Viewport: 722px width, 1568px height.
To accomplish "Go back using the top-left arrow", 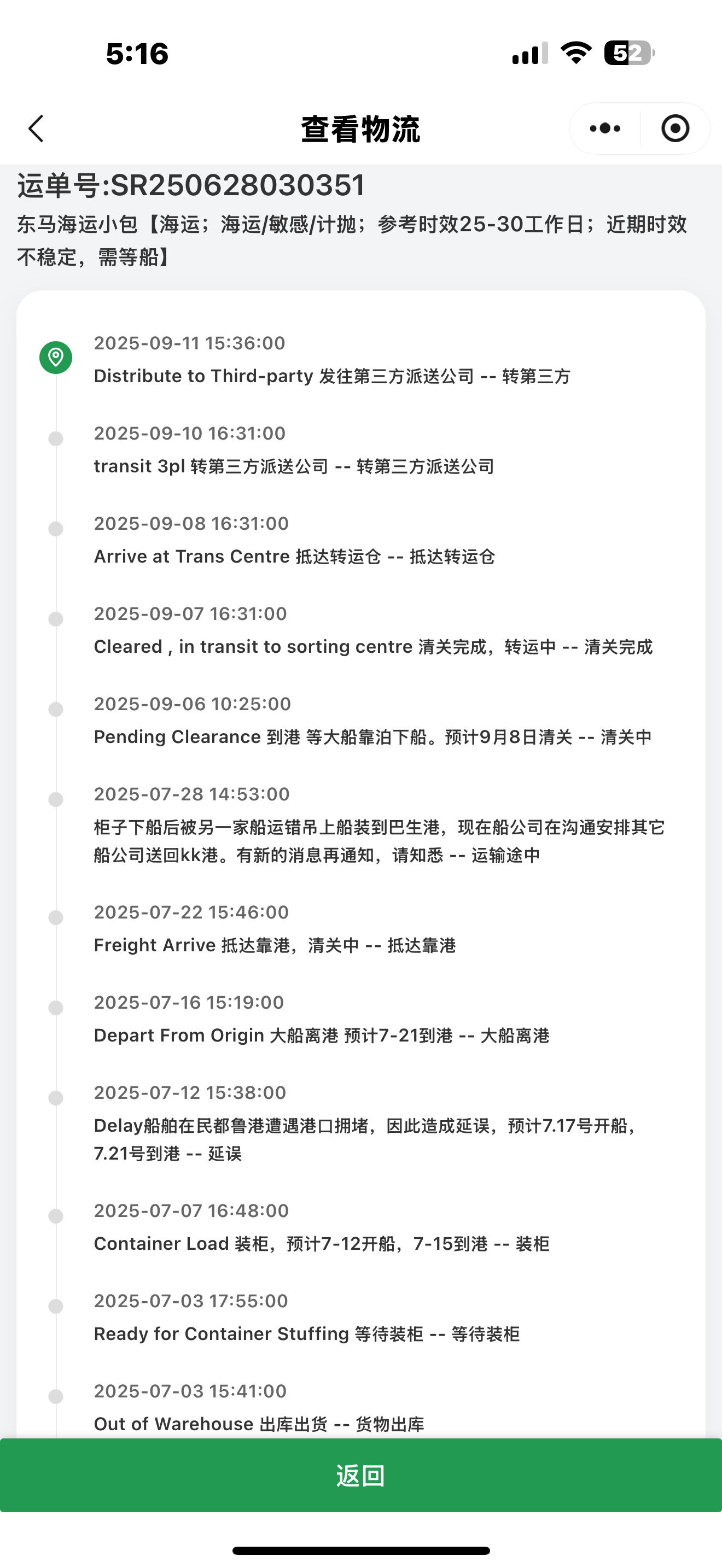I will point(37,128).
